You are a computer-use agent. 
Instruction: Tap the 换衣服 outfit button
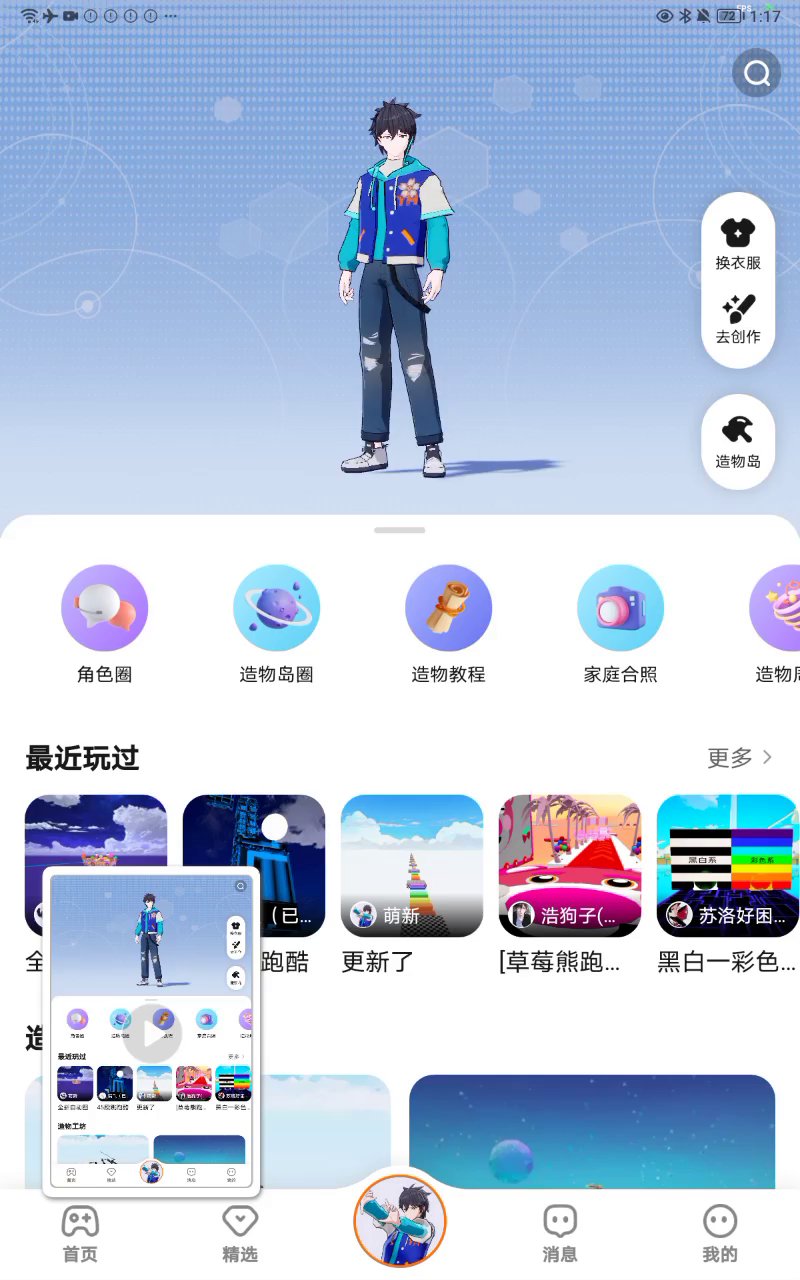point(738,243)
